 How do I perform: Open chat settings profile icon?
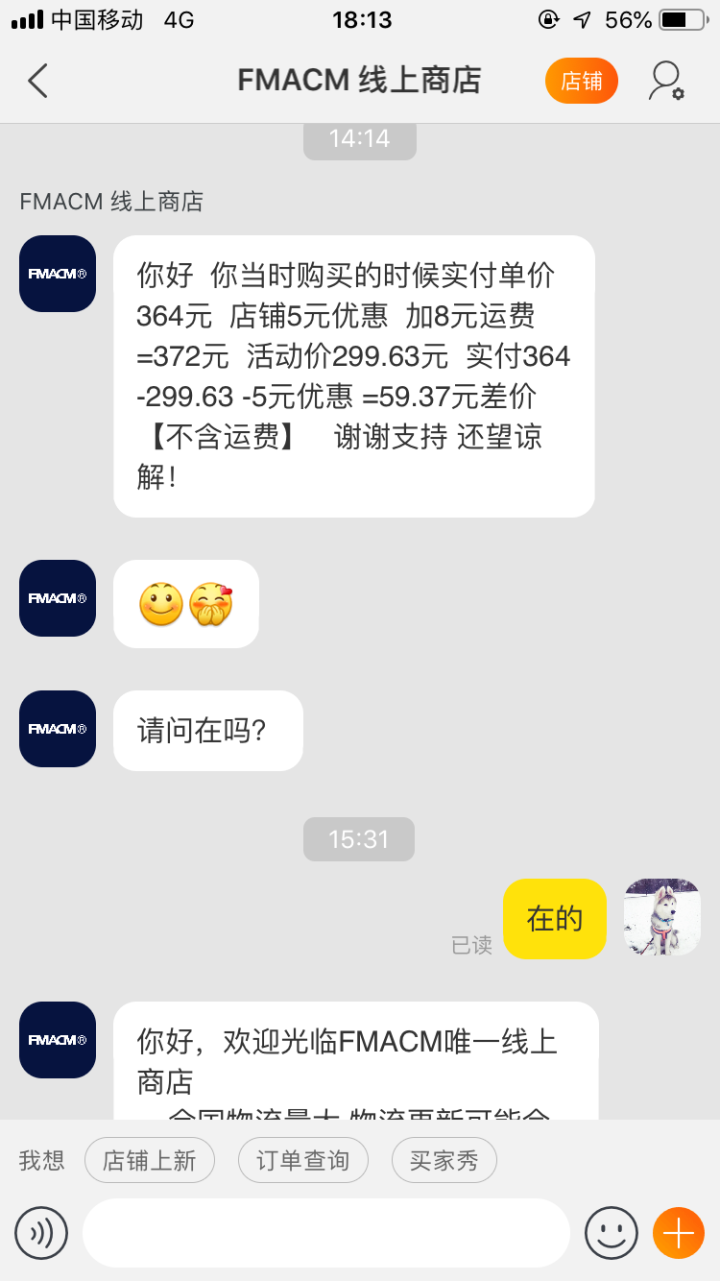(665, 81)
